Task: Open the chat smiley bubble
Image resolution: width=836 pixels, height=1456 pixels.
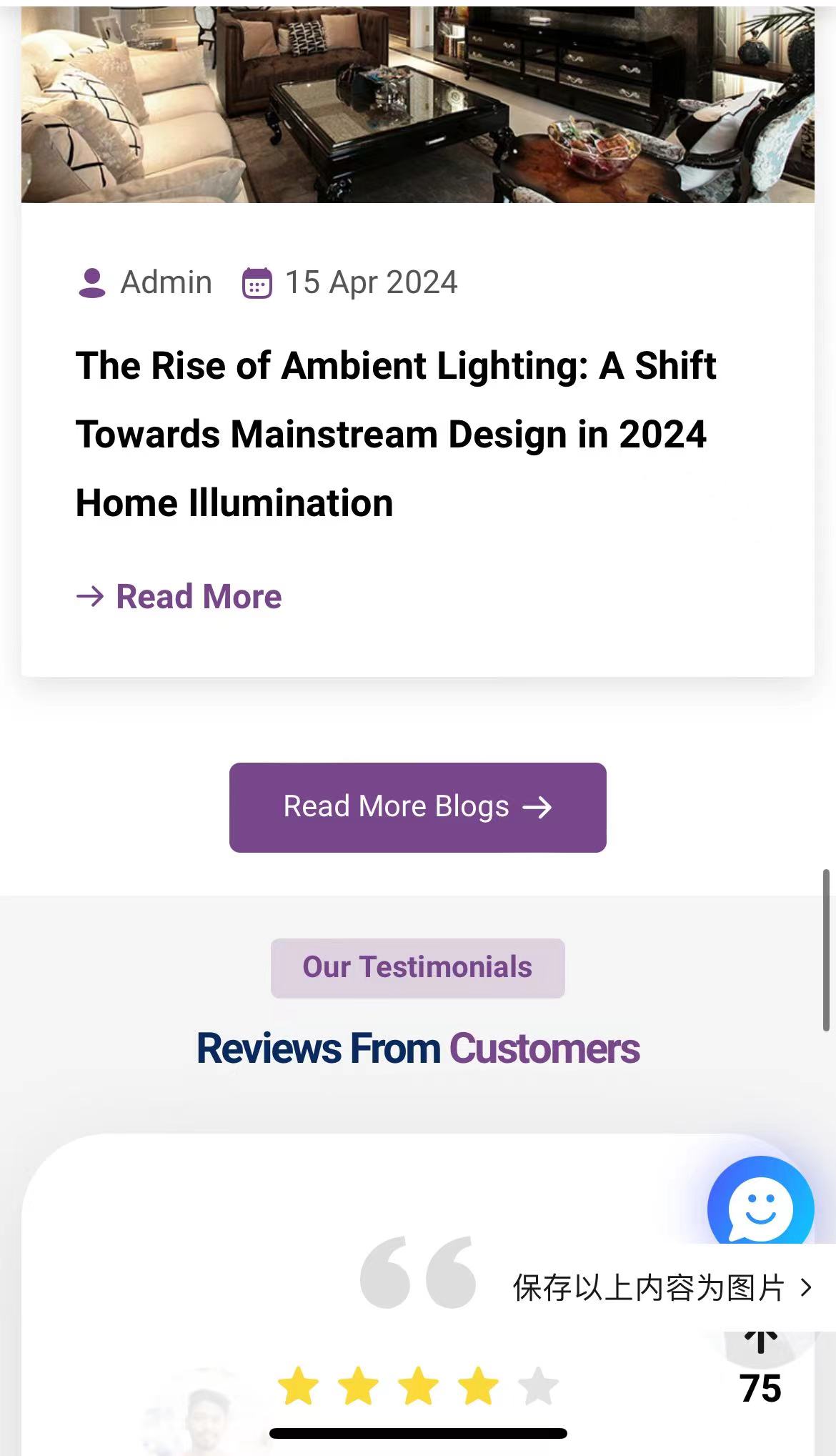Action: (x=760, y=1208)
